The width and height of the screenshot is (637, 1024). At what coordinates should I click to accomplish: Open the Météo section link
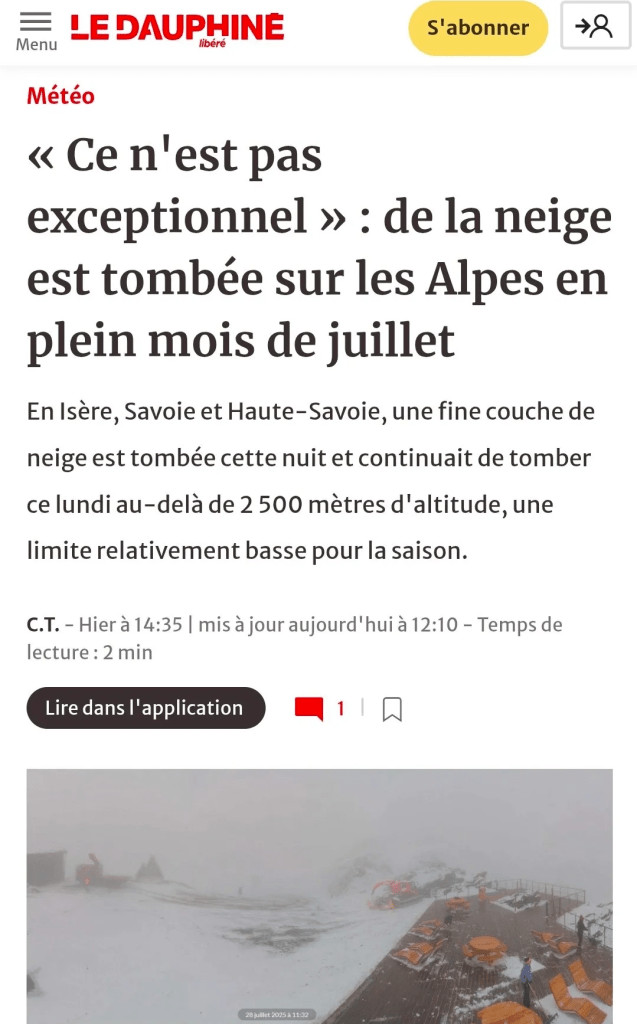[60, 96]
